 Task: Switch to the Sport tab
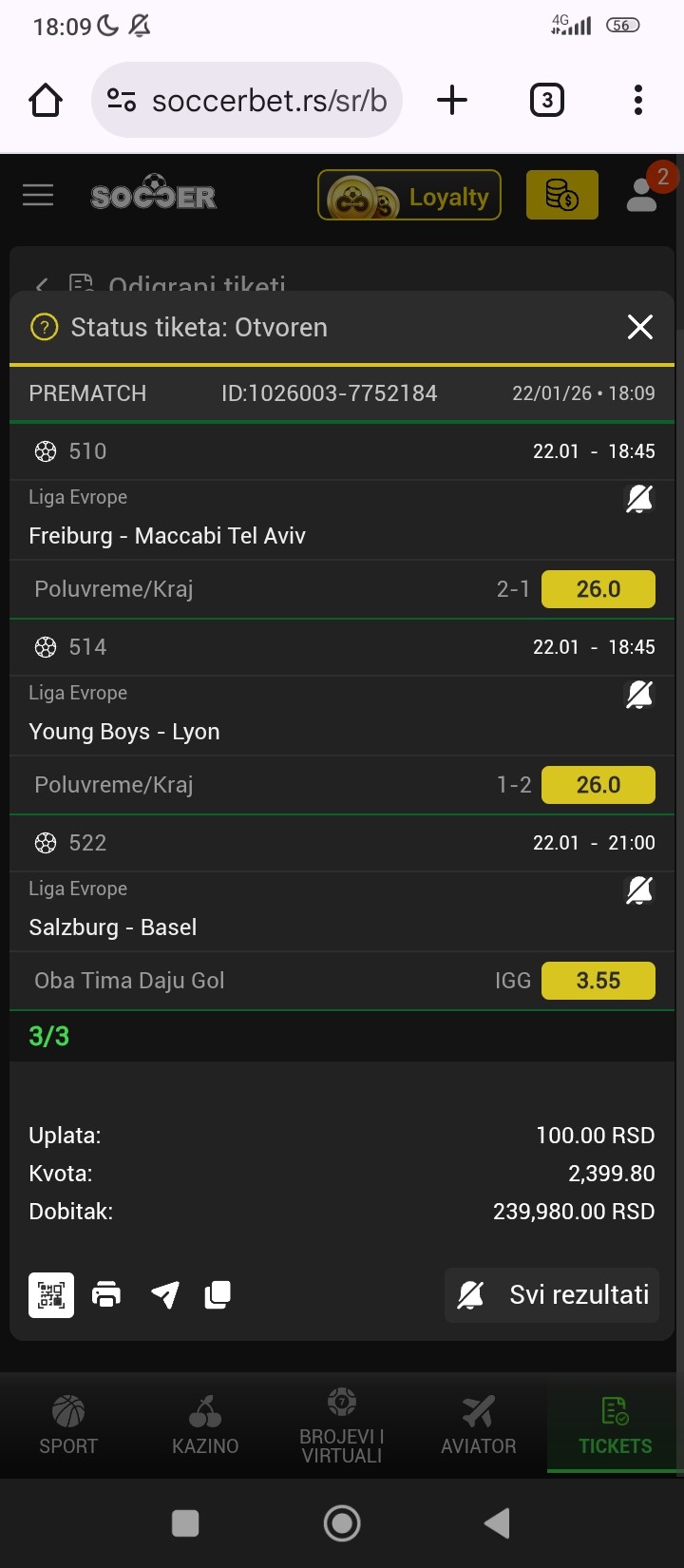68,1425
